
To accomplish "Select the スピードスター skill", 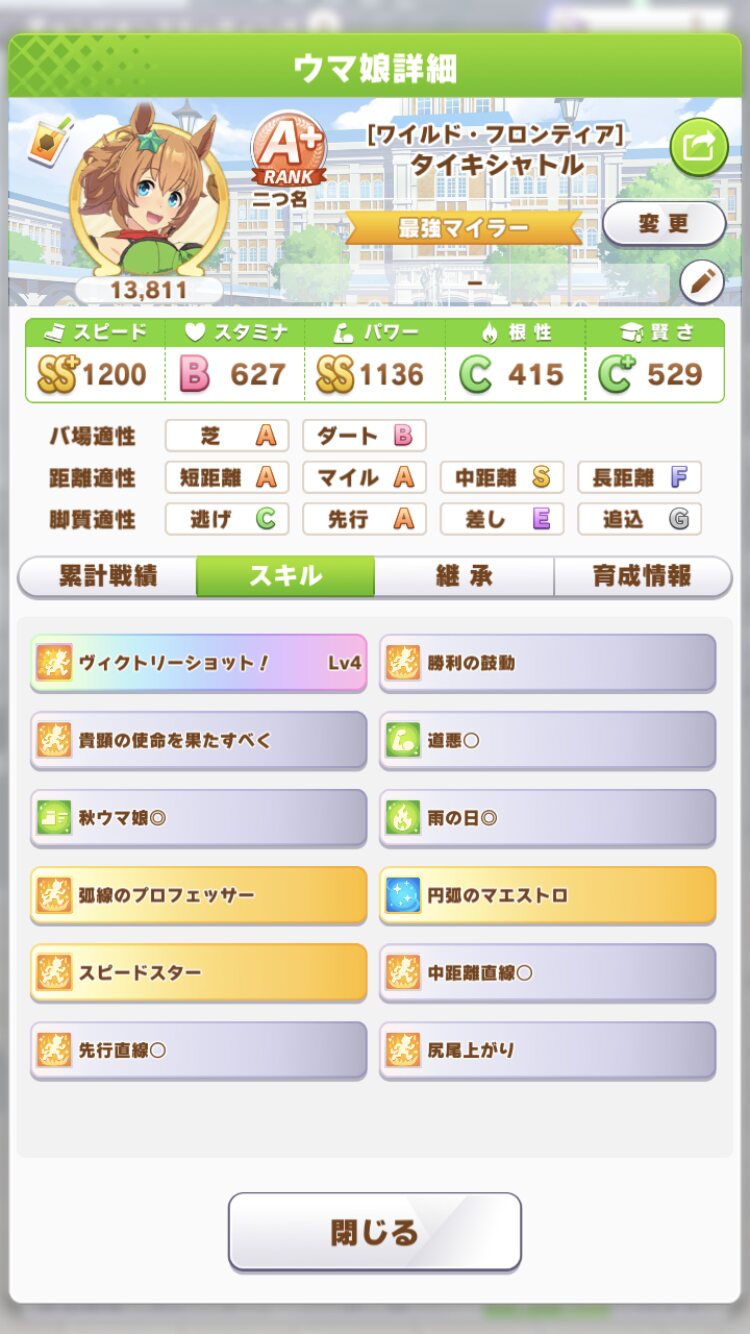I will click(198, 972).
